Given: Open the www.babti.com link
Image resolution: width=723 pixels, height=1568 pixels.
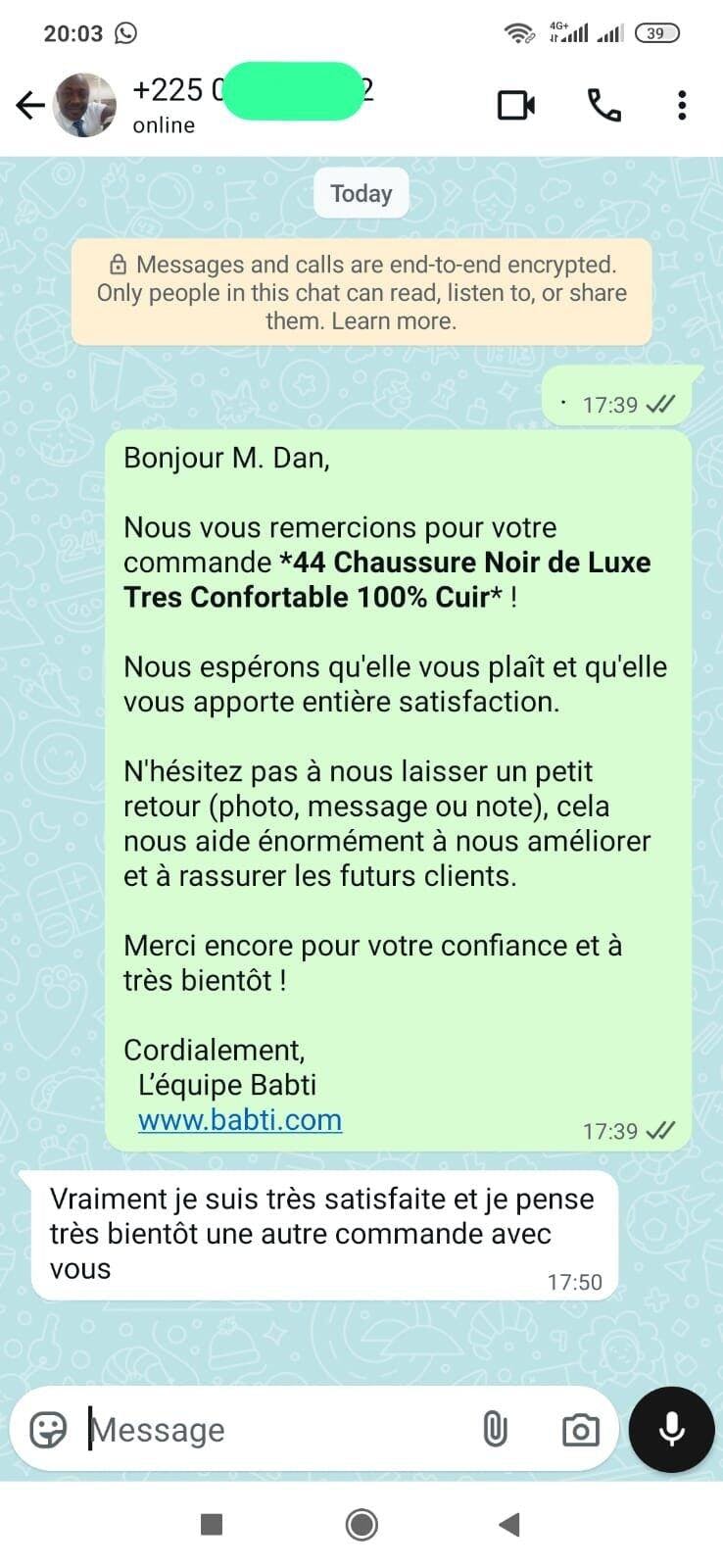Looking at the screenshot, I should coord(240,1119).
